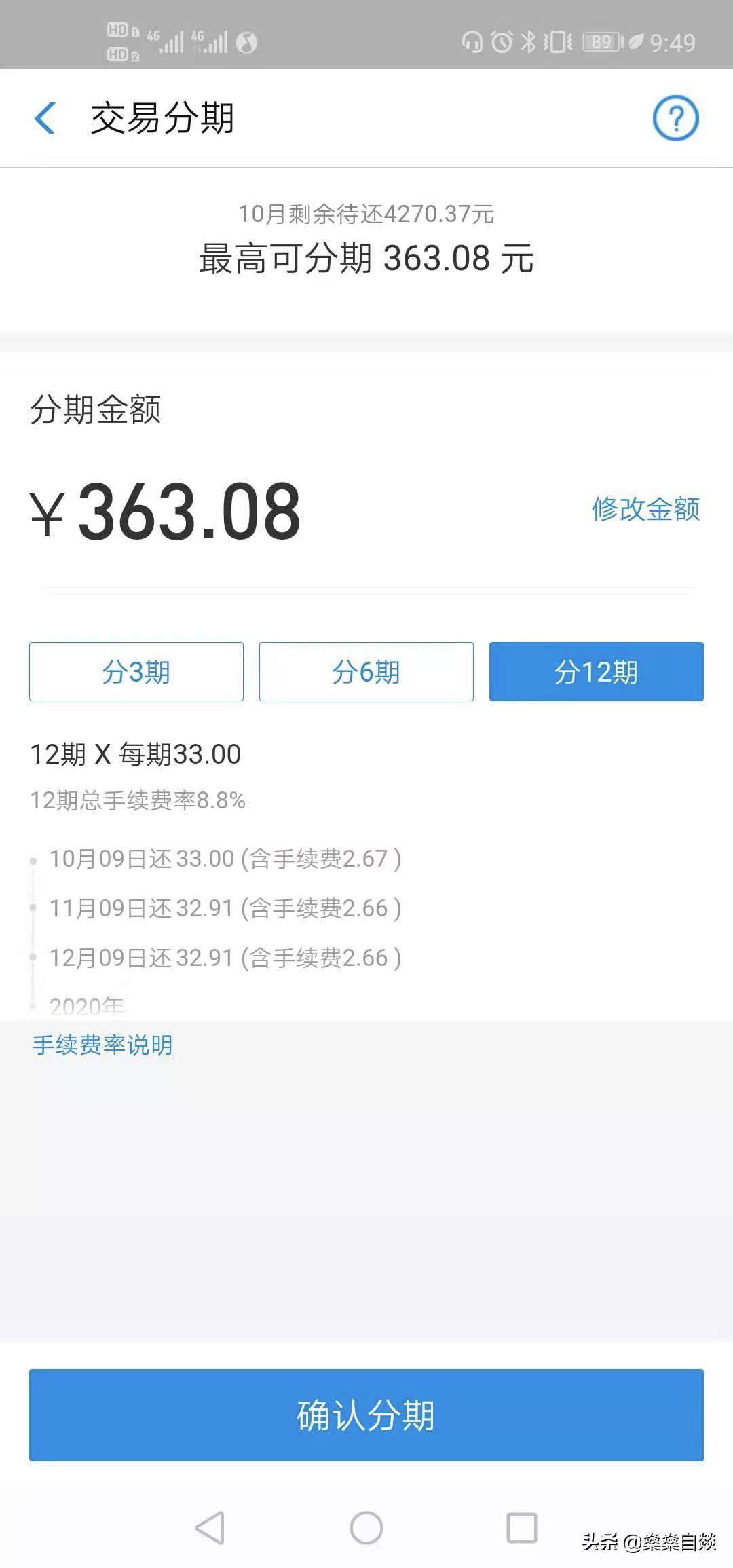Select the 分12期 installment option
This screenshot has height=1568, width=733.
tap(596, 671)
